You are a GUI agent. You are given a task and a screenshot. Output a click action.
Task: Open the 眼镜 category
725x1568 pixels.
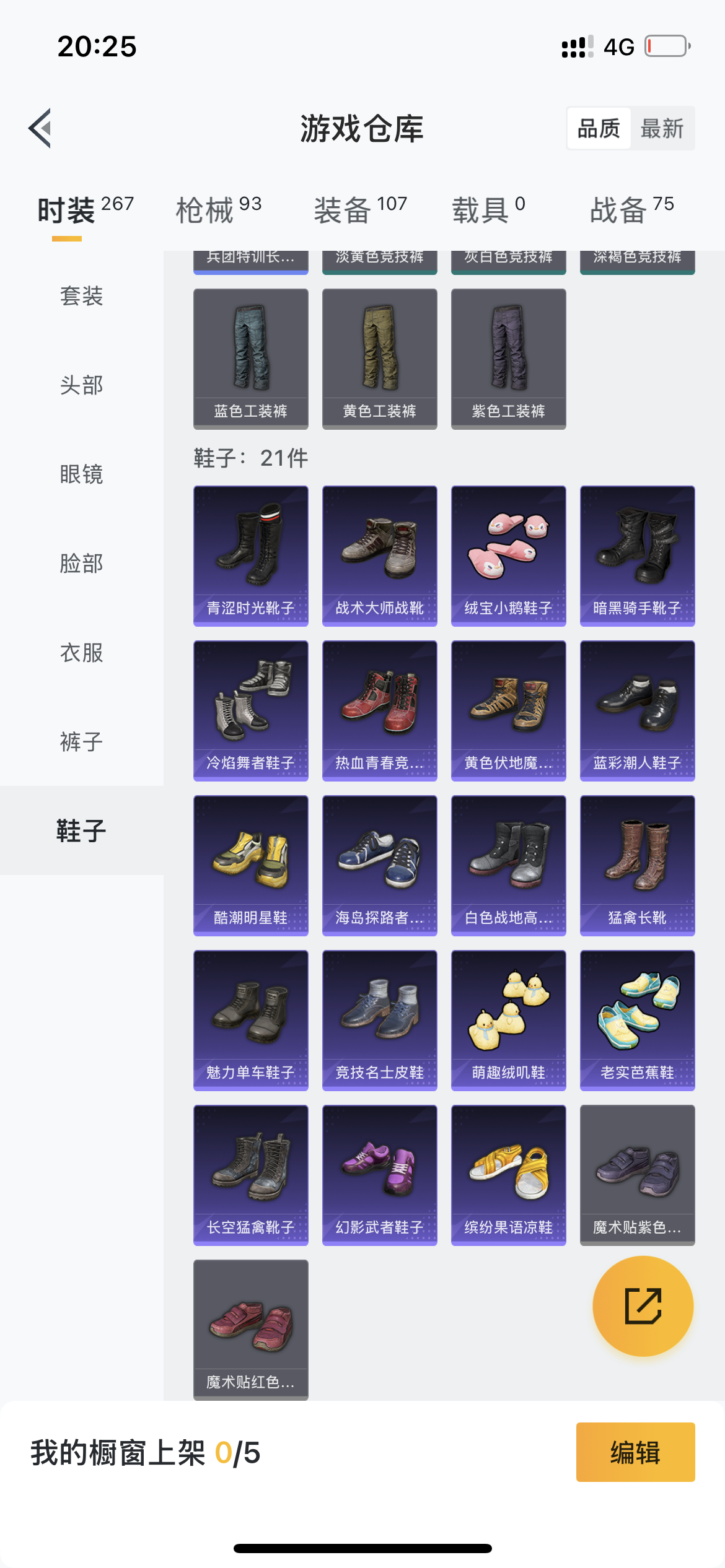pyautogui.click(x=81, y=474)
